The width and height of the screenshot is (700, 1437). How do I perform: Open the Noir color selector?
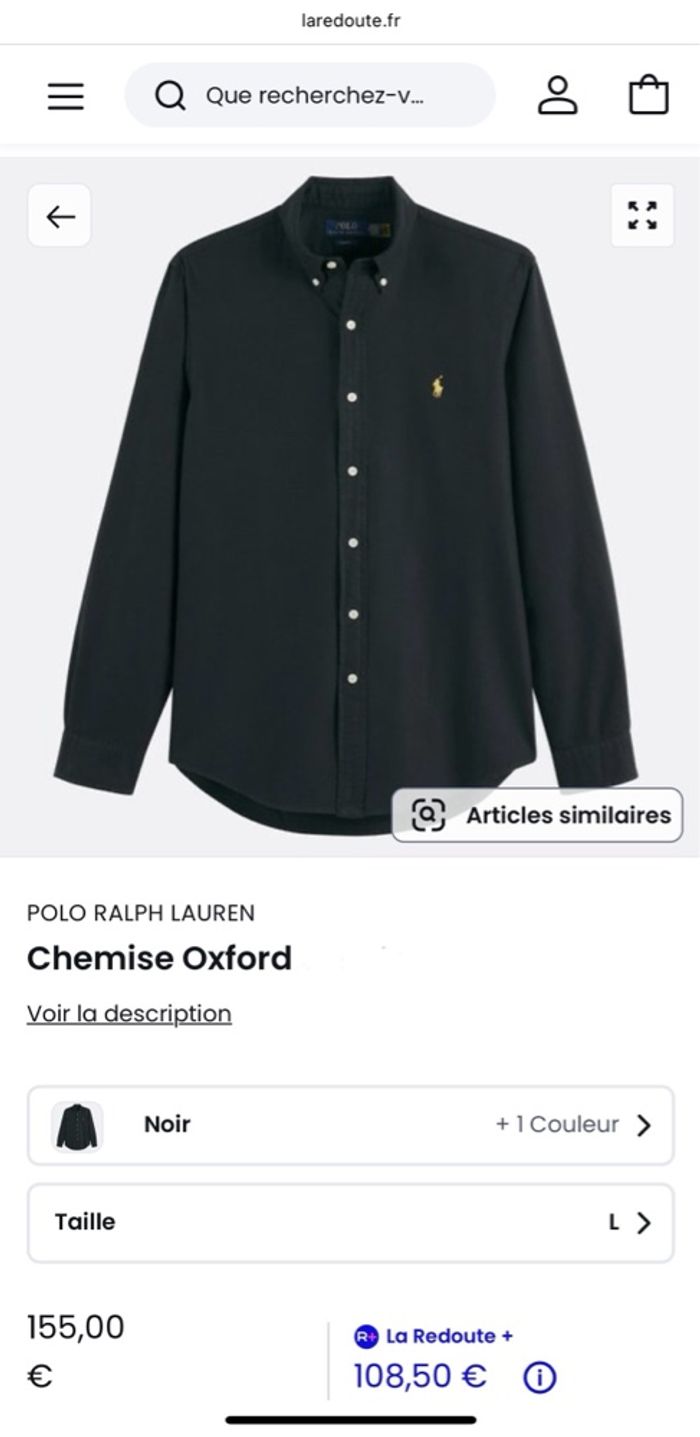[350, 1125]
